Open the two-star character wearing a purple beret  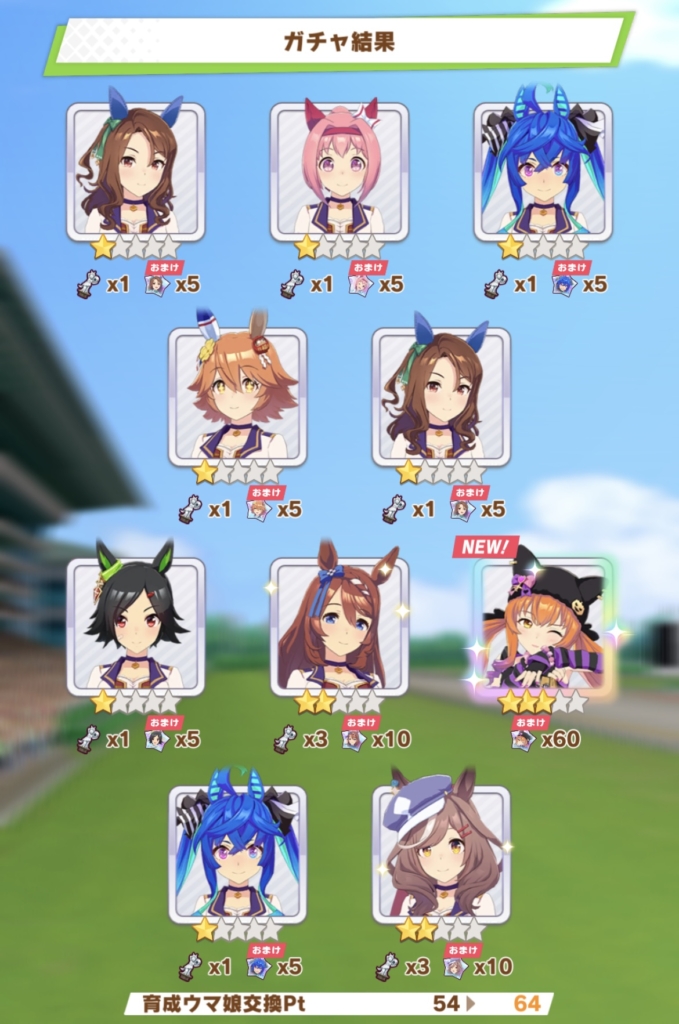441,853
